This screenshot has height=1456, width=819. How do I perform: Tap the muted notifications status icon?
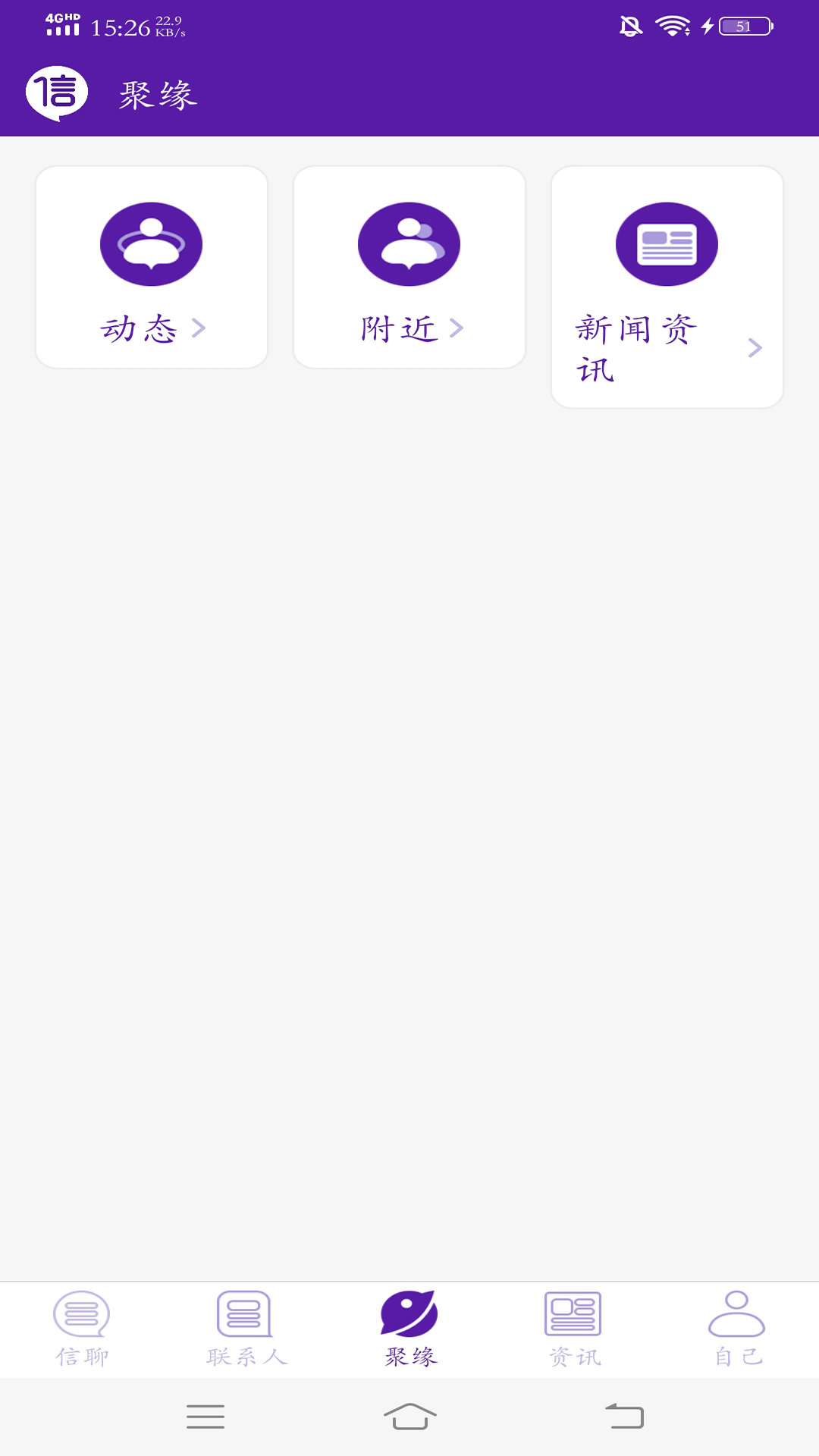(x=629, y=25)
